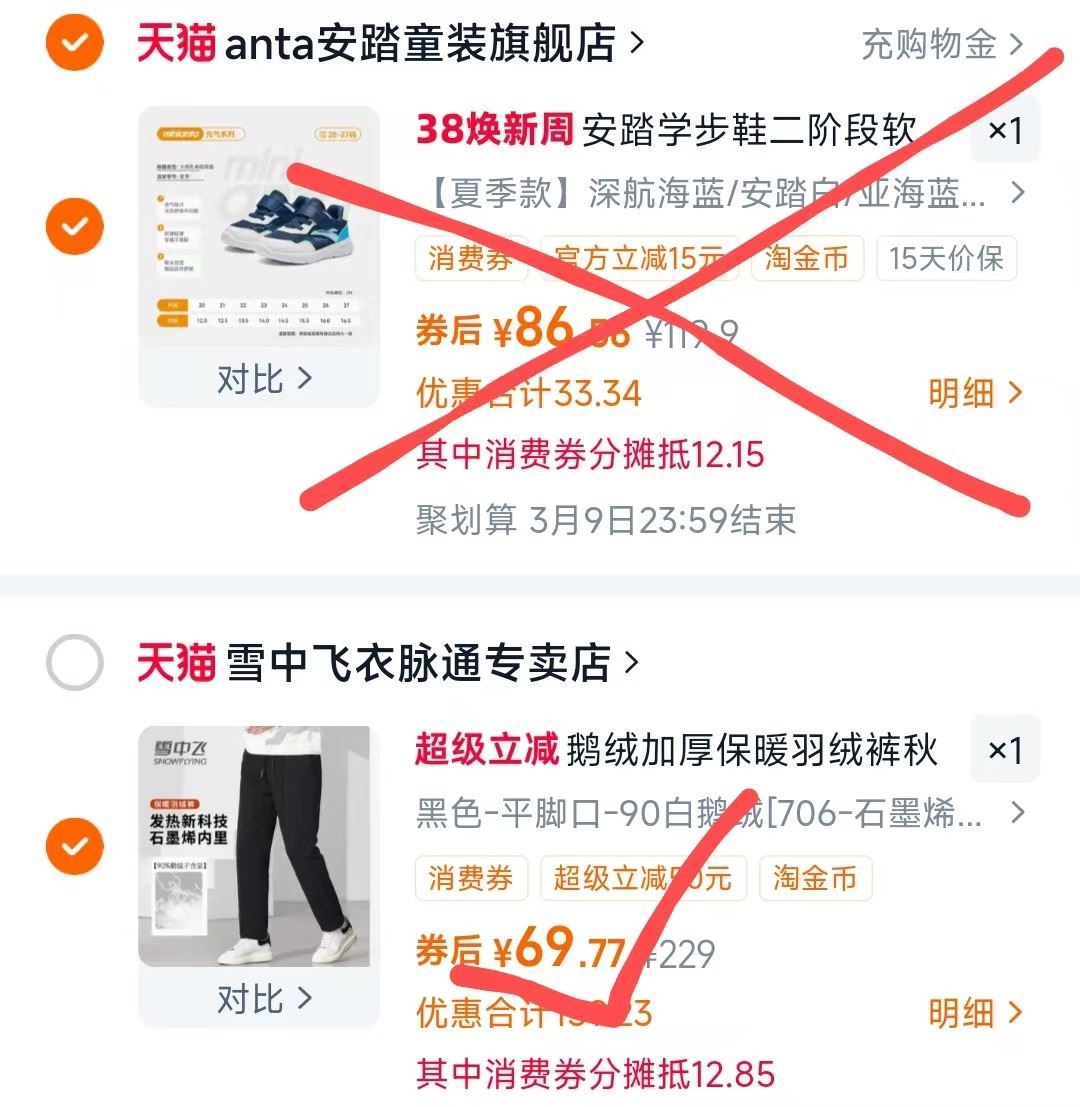Change quantity ×1 for 安踏学步鞋
The height and width of the screenshot is (1107, 1080).
[1004, 131]
